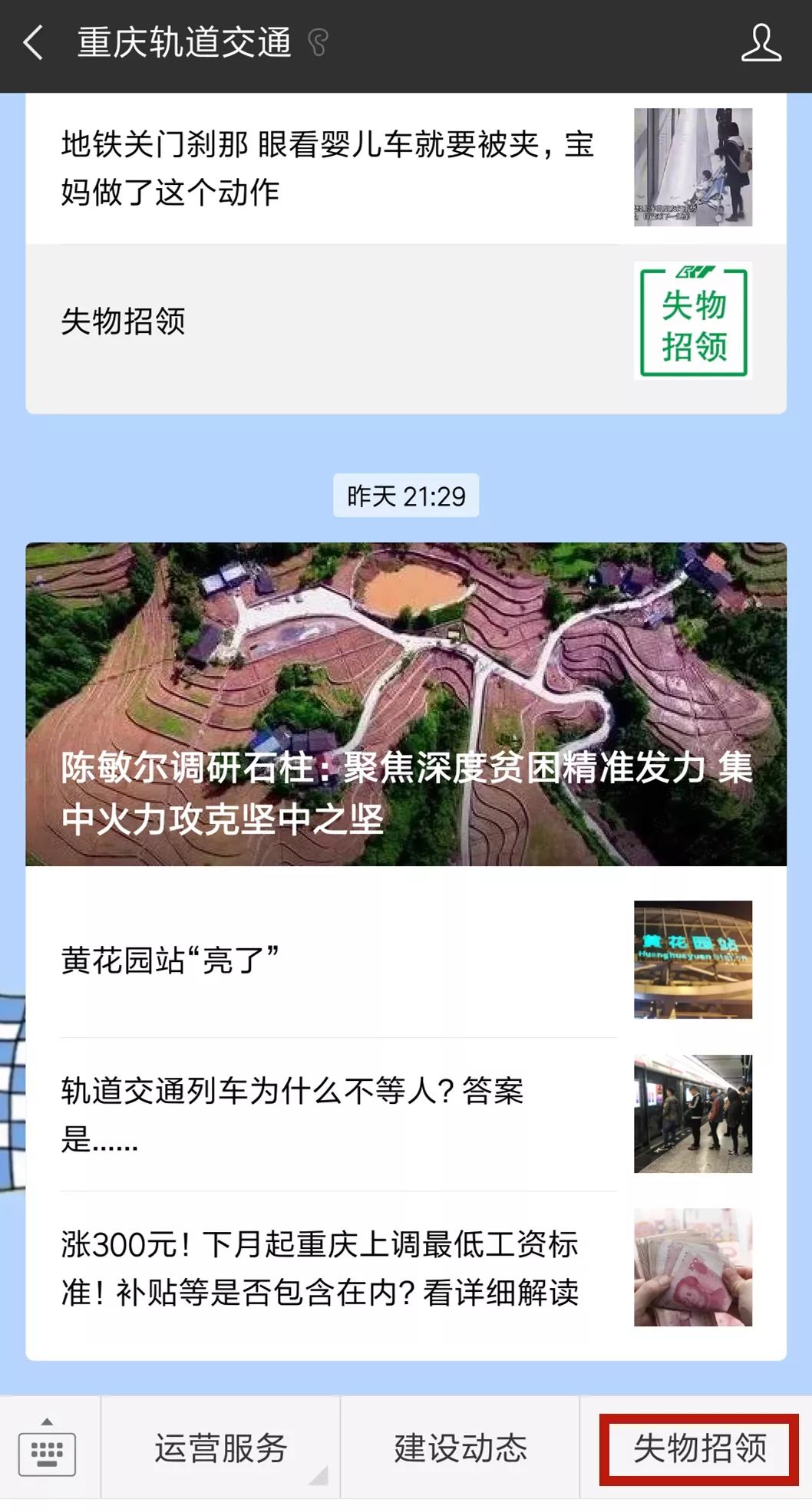This screenshot has width=812, height=1512.
Task: Open the 失物招领 article card
Action: (x=307, y=321)
